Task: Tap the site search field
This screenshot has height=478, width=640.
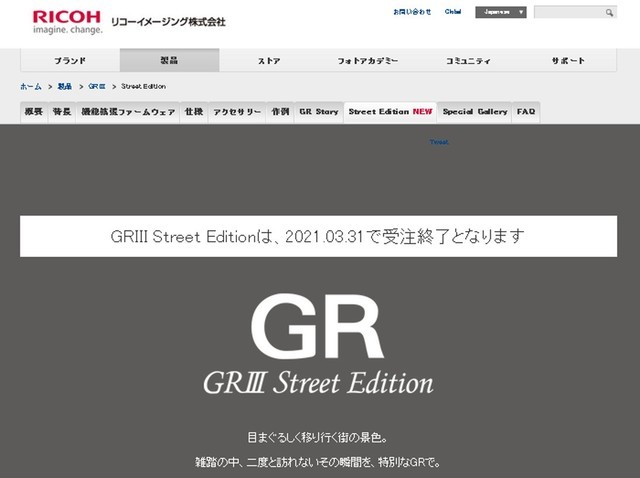Action: pos(568,13)
